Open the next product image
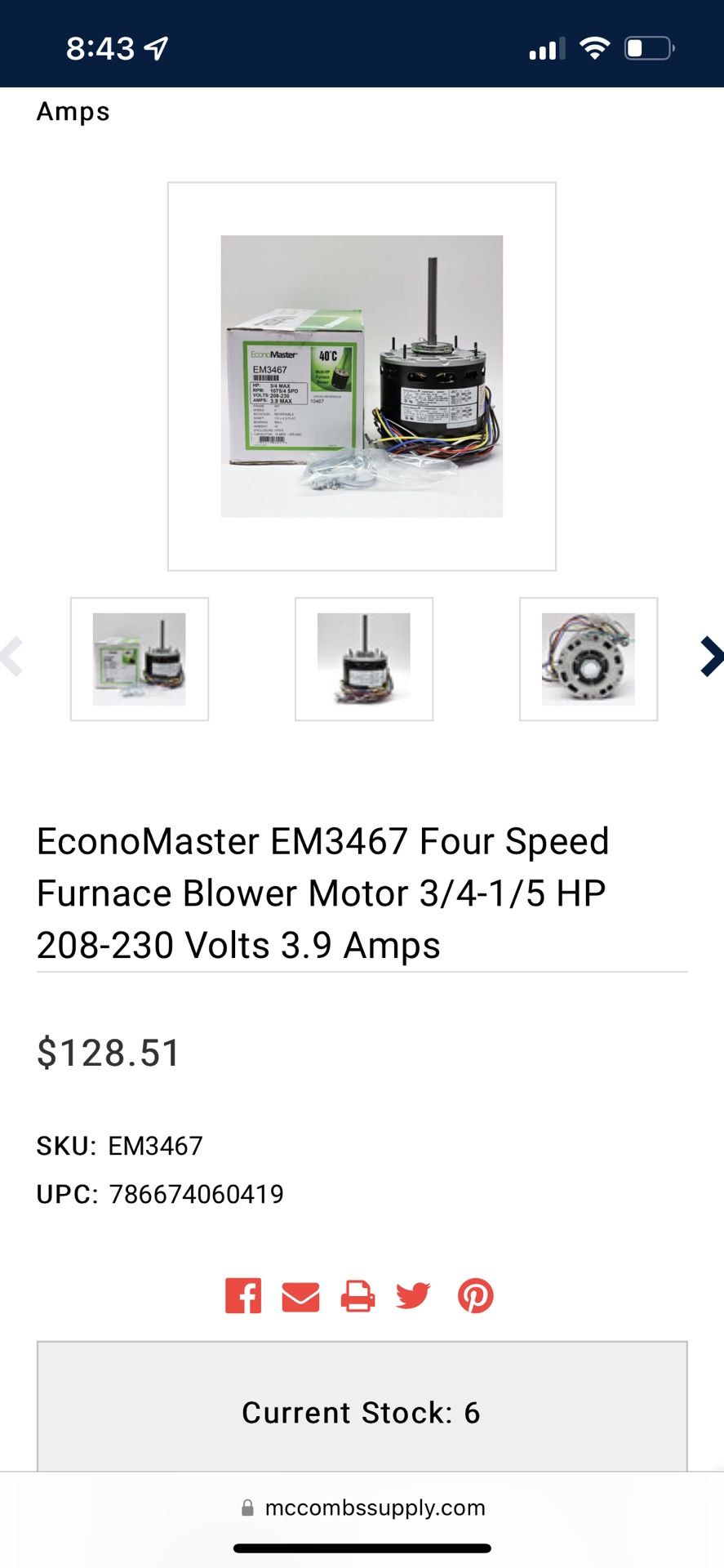Viewport: 724px width, 1568px height. pyautogui.click(x=363, y=659)
